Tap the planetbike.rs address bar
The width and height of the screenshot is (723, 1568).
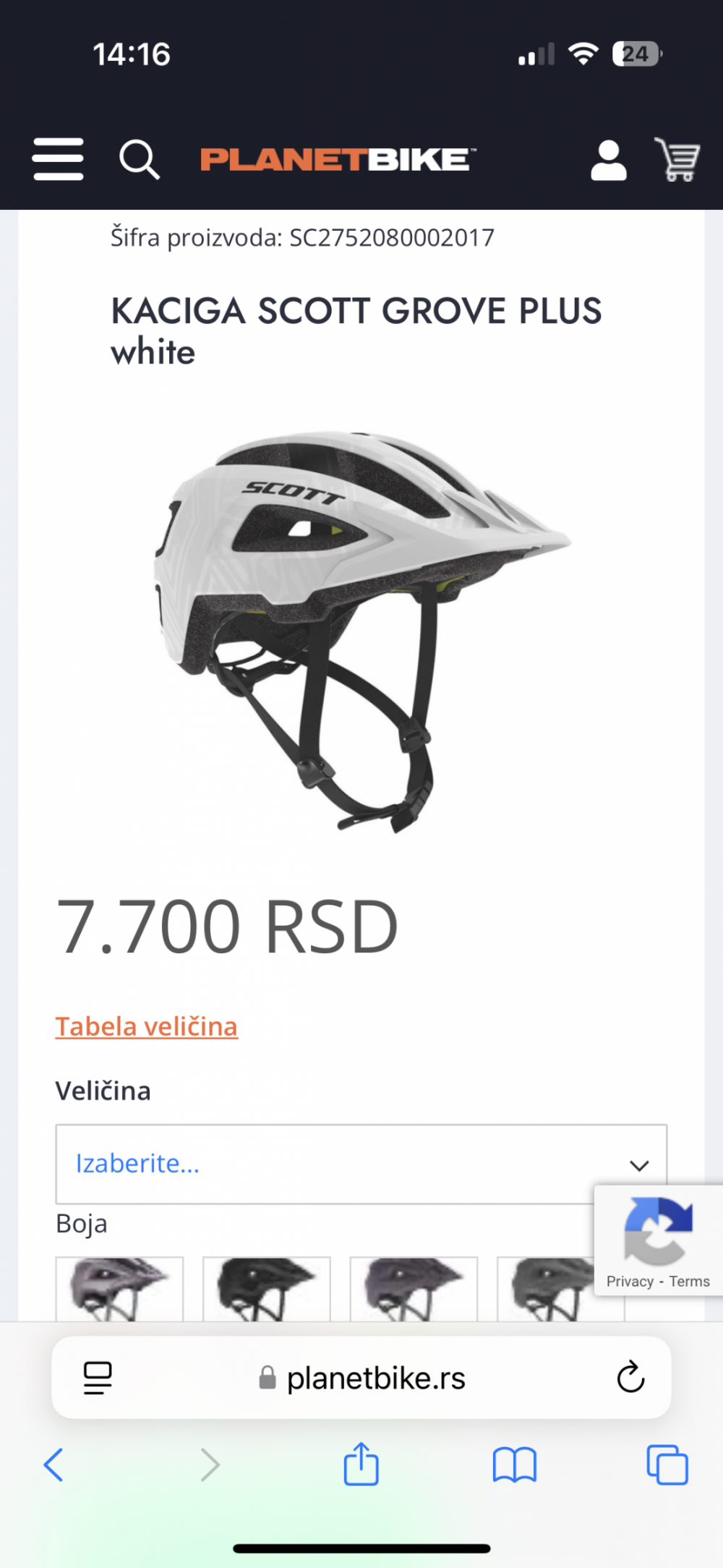(x=361, y=1378)
